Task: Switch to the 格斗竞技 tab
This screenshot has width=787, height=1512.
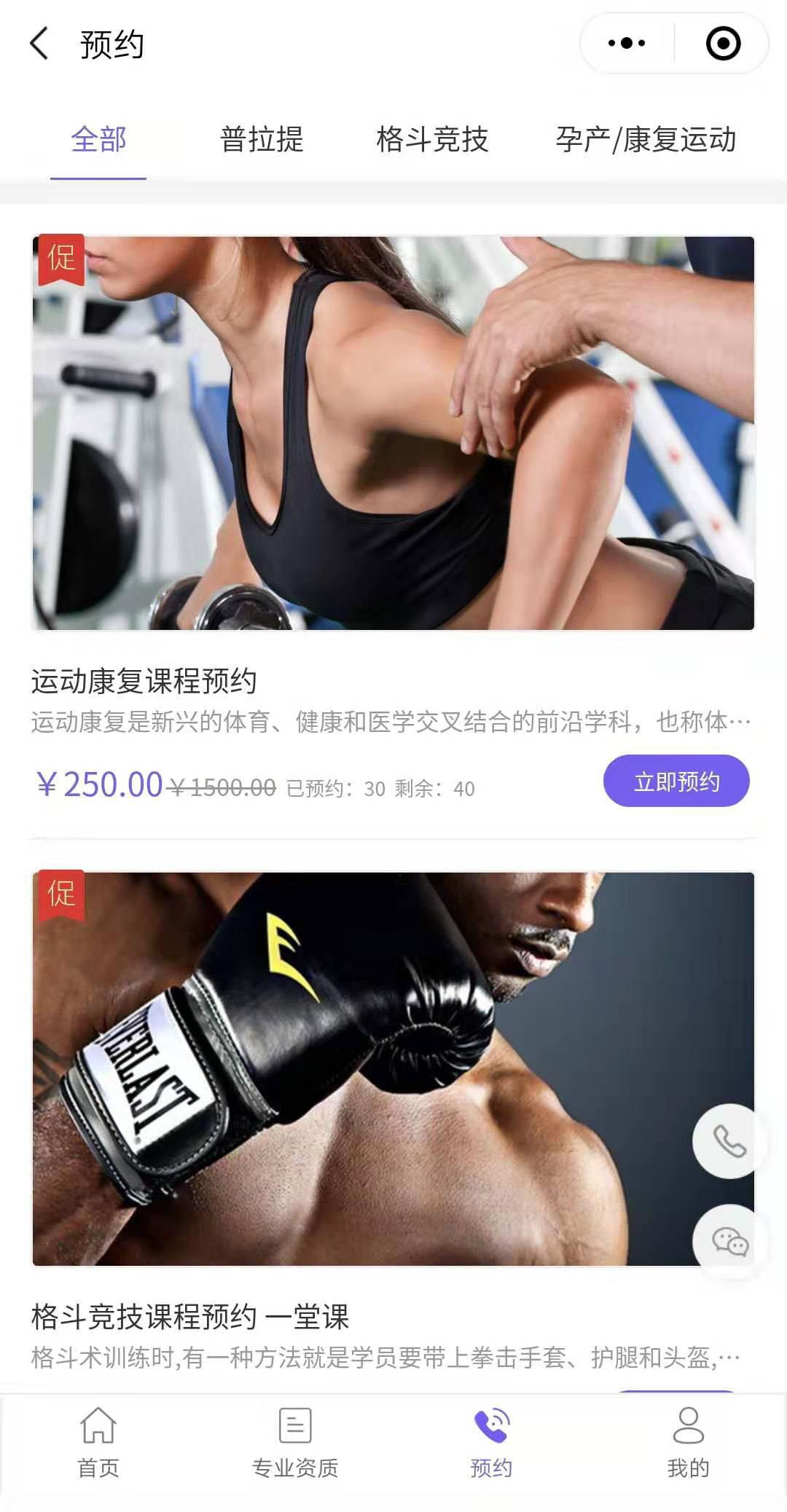Action: 432,139
